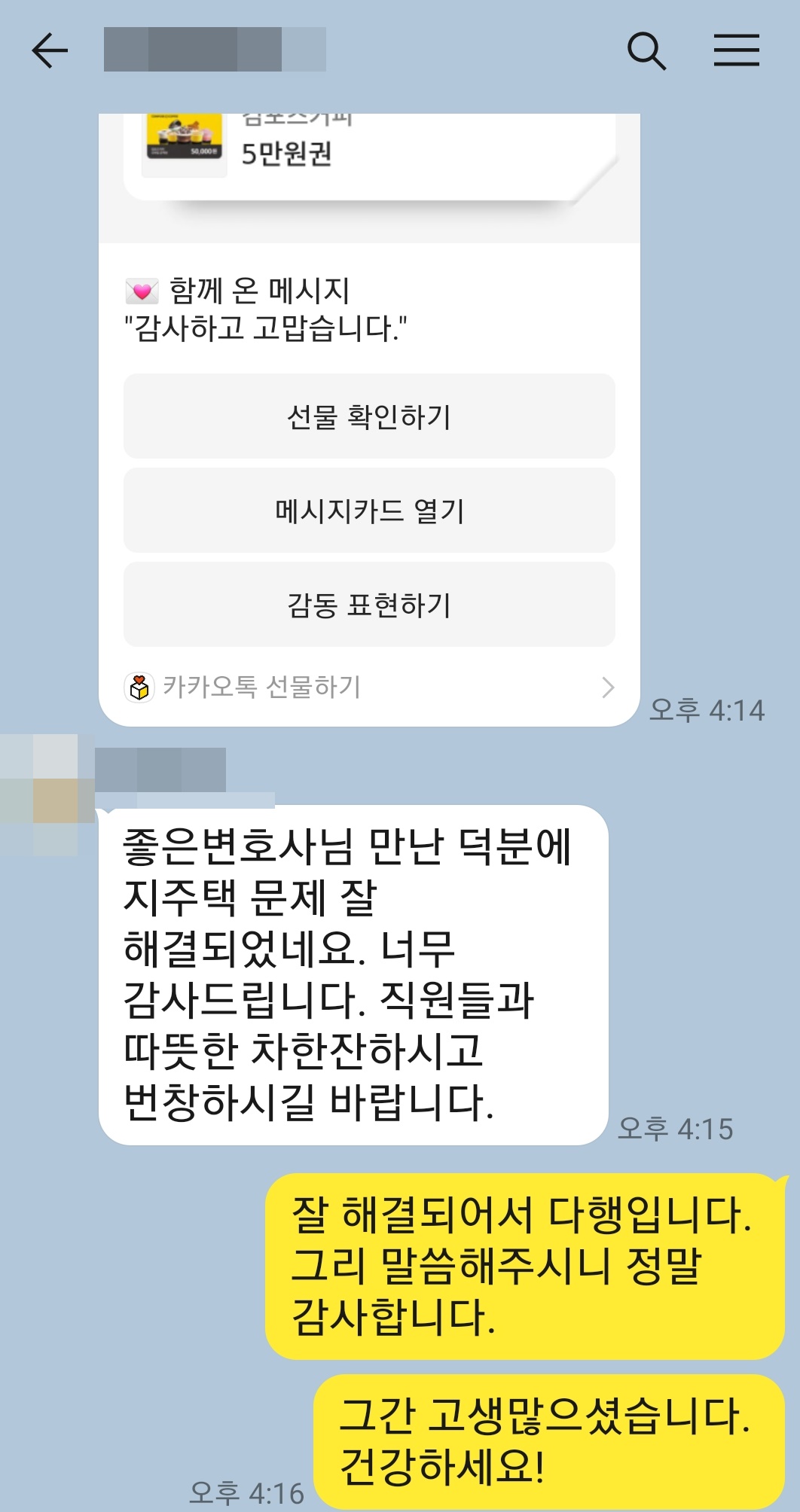Go back to the chat list
The image size is (800, 1512).
pyautogui.click(x=50, y=51)
